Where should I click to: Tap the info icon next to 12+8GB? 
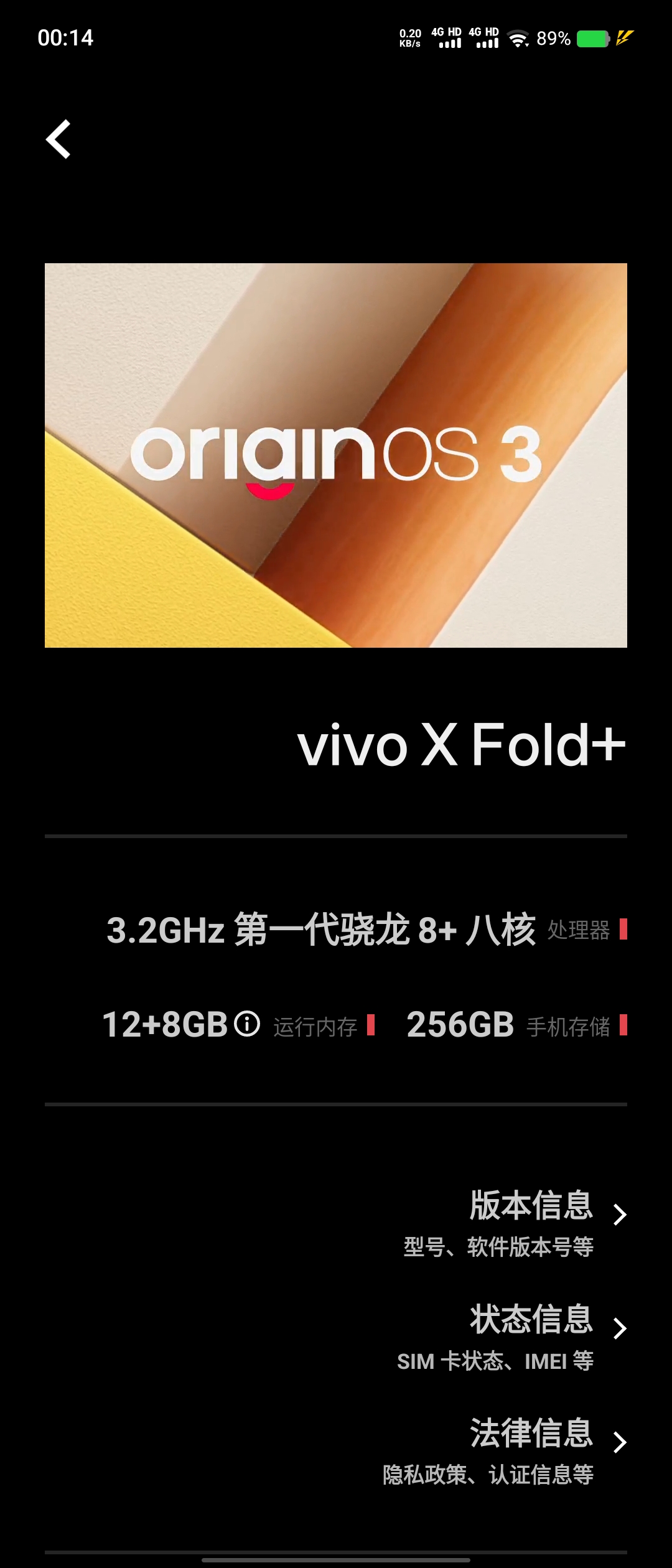[247, 1024]
